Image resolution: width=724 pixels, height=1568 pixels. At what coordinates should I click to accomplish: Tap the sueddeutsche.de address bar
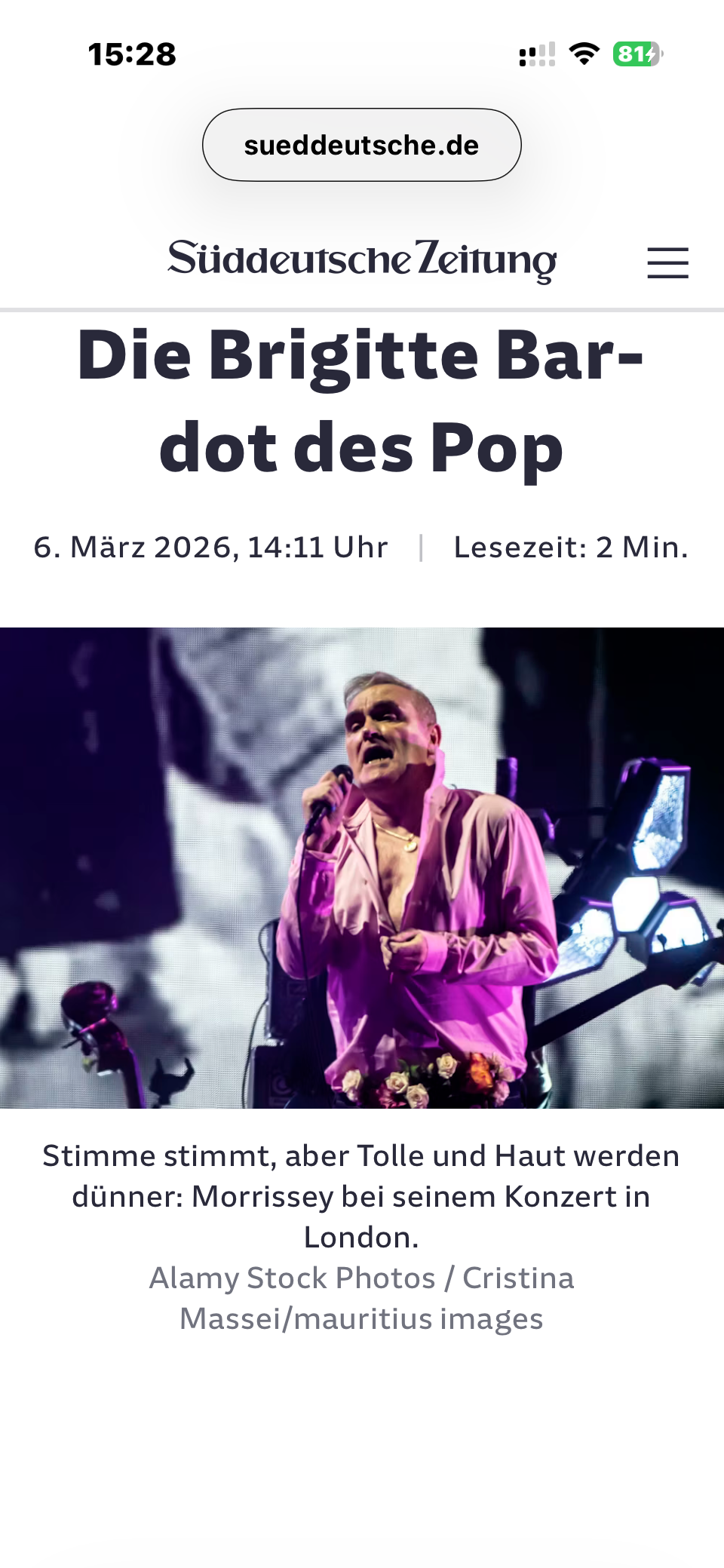[x=361, y=145]
